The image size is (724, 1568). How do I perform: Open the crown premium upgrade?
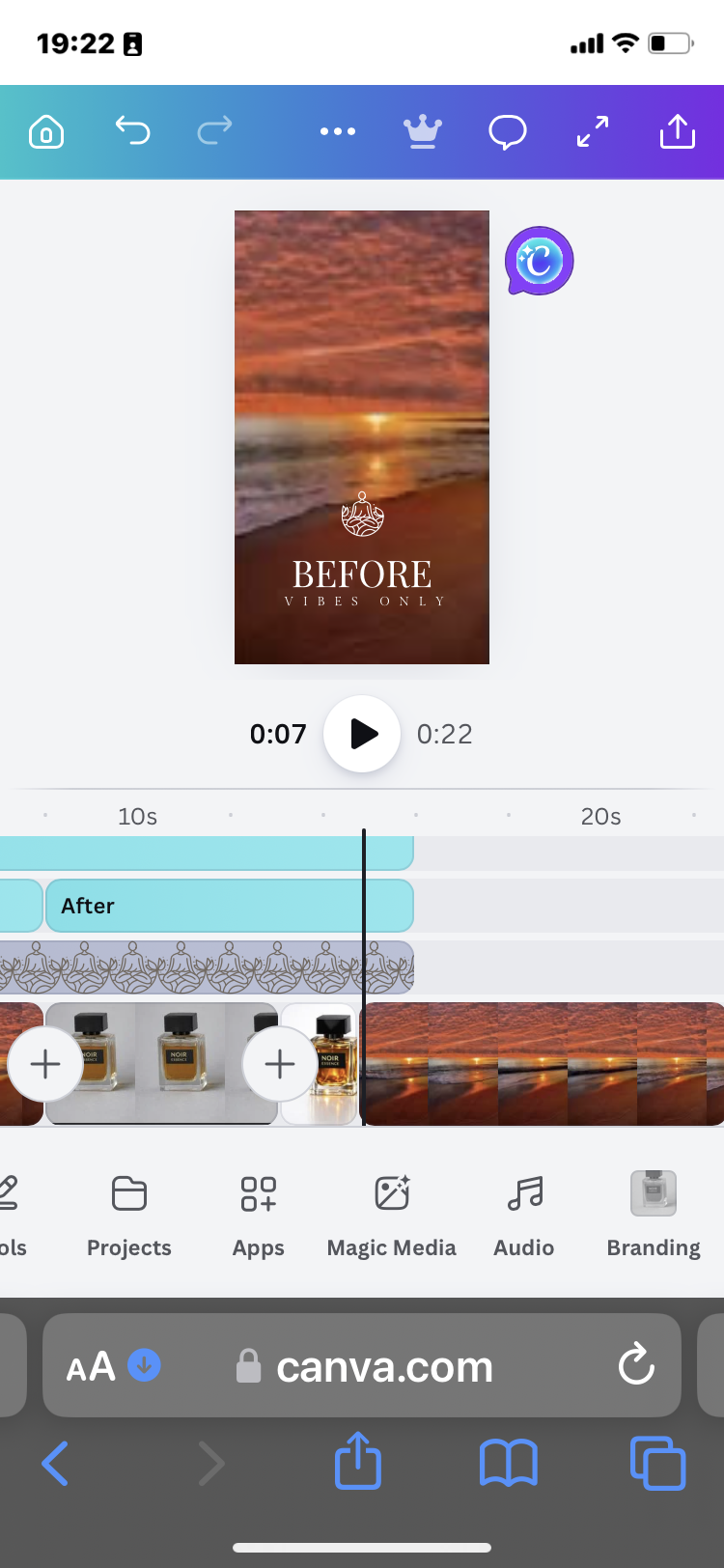pyautogui.click(x=423, y=131)
